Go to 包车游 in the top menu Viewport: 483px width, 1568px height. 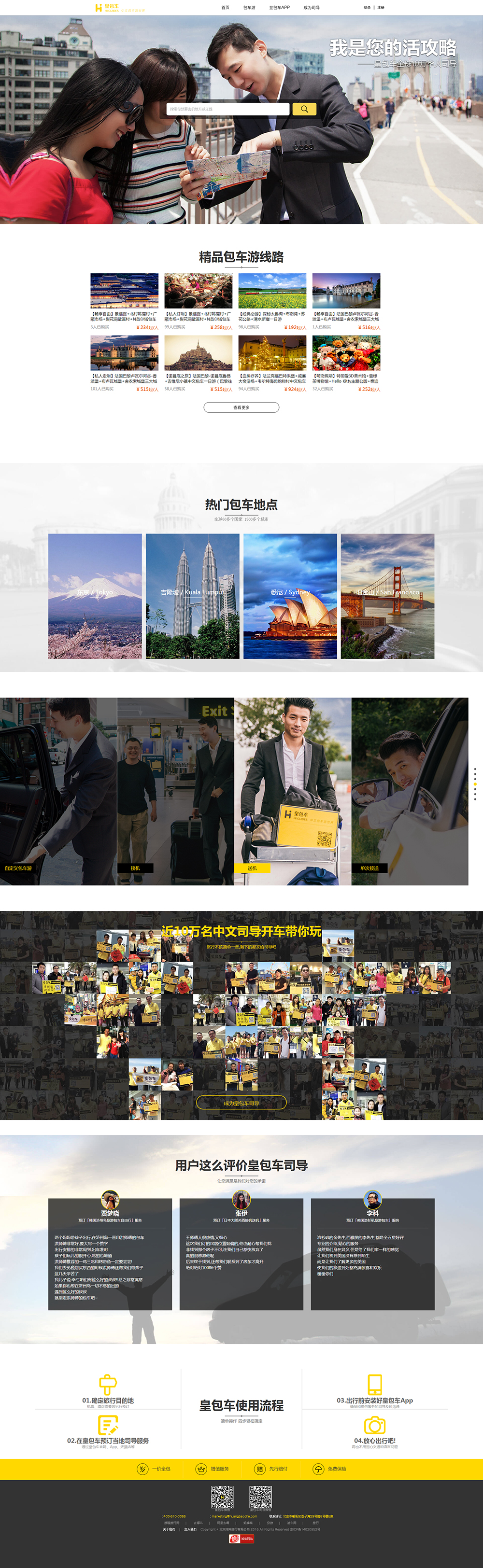click(249, 8)
